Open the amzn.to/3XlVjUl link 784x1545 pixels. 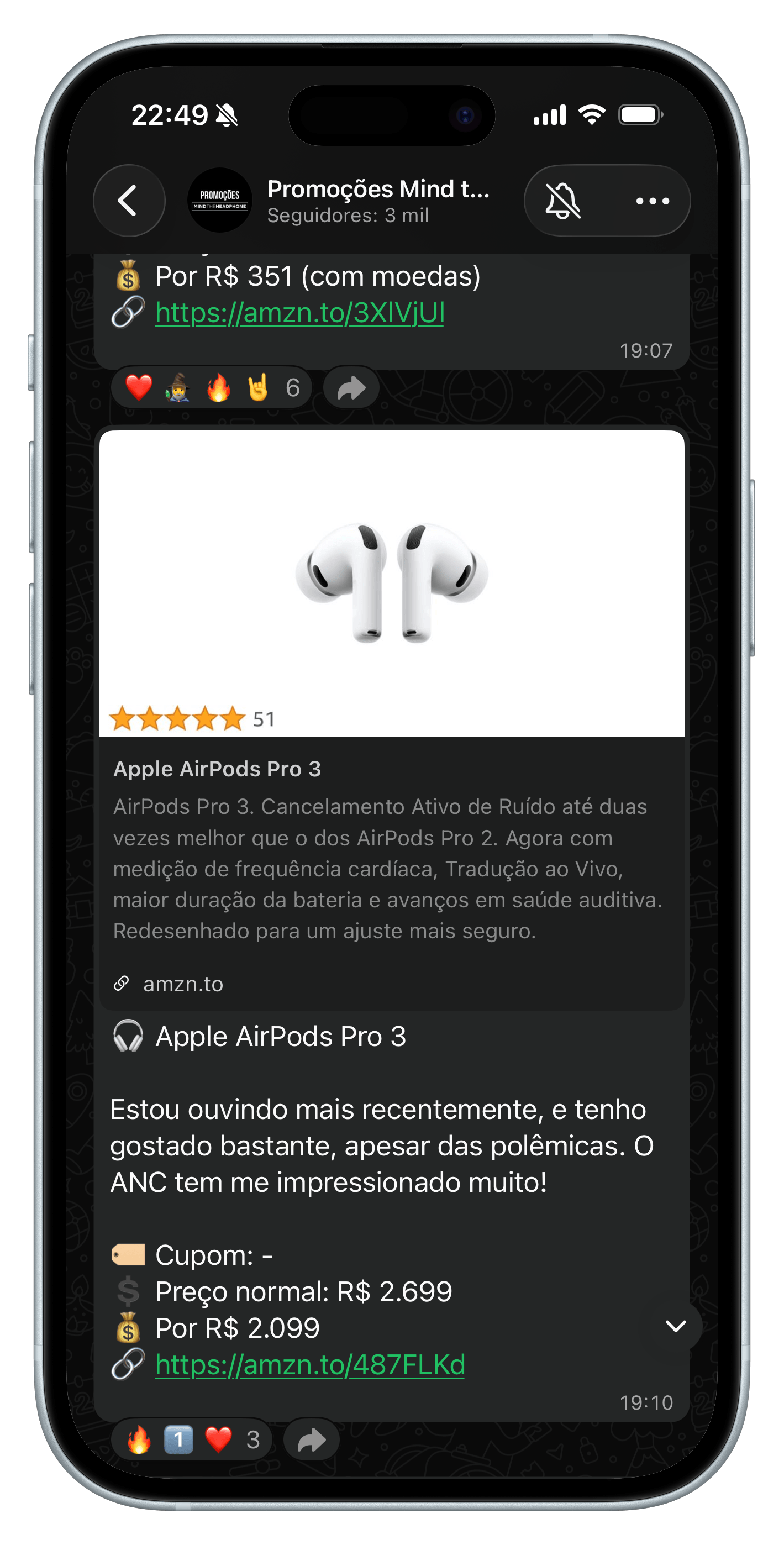point(299,313)
